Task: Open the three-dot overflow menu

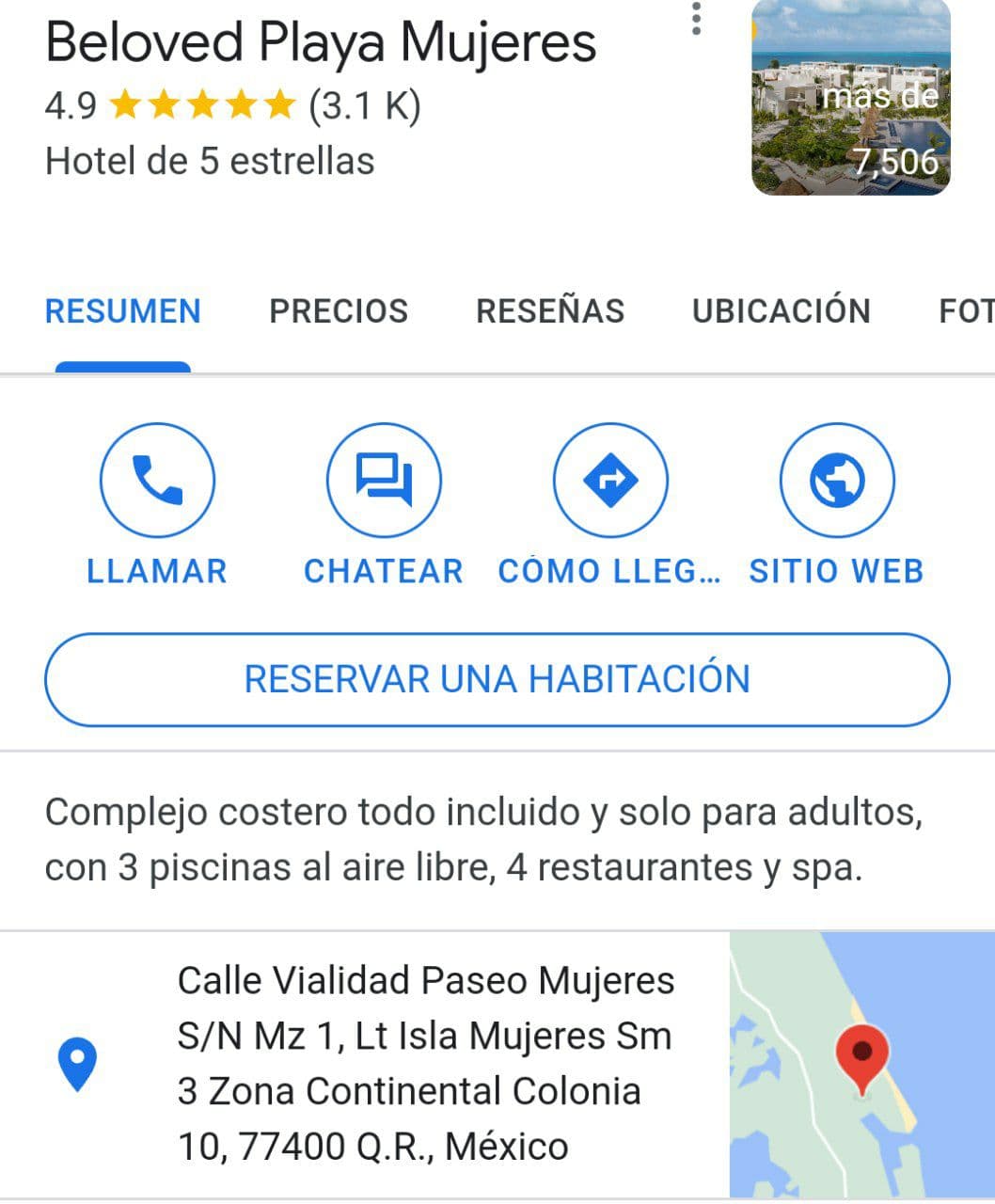Action: pyautogui.click(x=696, y=20)
